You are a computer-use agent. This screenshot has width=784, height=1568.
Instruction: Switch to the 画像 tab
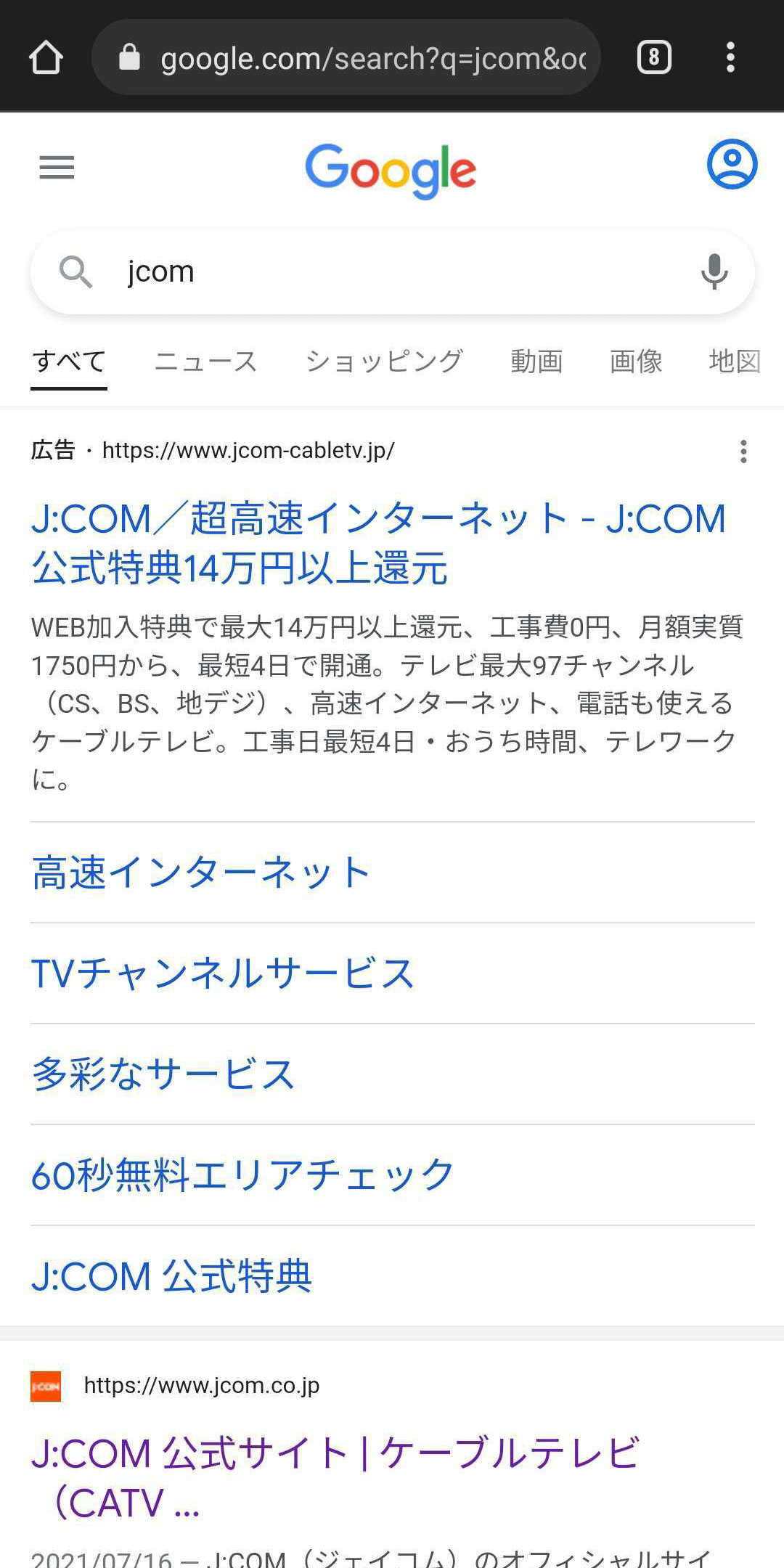pos(636,362)
